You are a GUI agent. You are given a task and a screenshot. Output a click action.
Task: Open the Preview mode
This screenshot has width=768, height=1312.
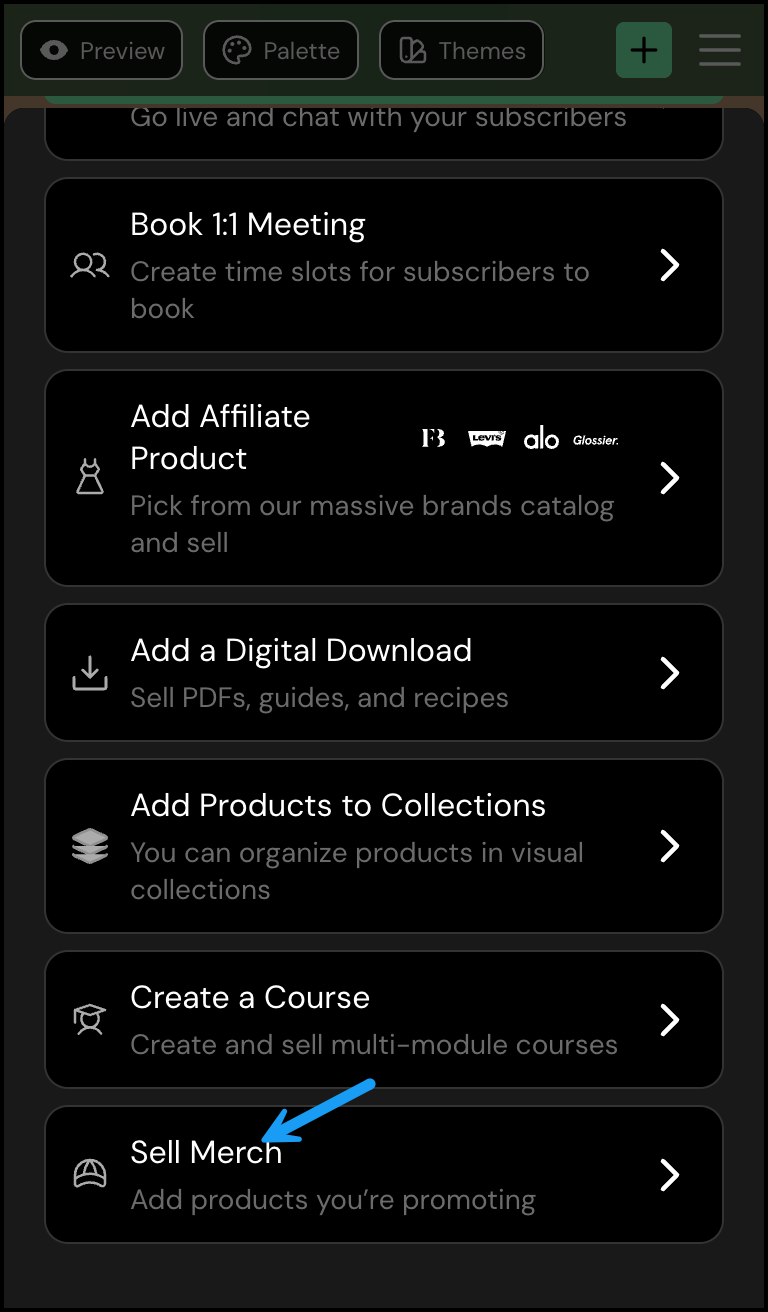(x=101, y=50)
